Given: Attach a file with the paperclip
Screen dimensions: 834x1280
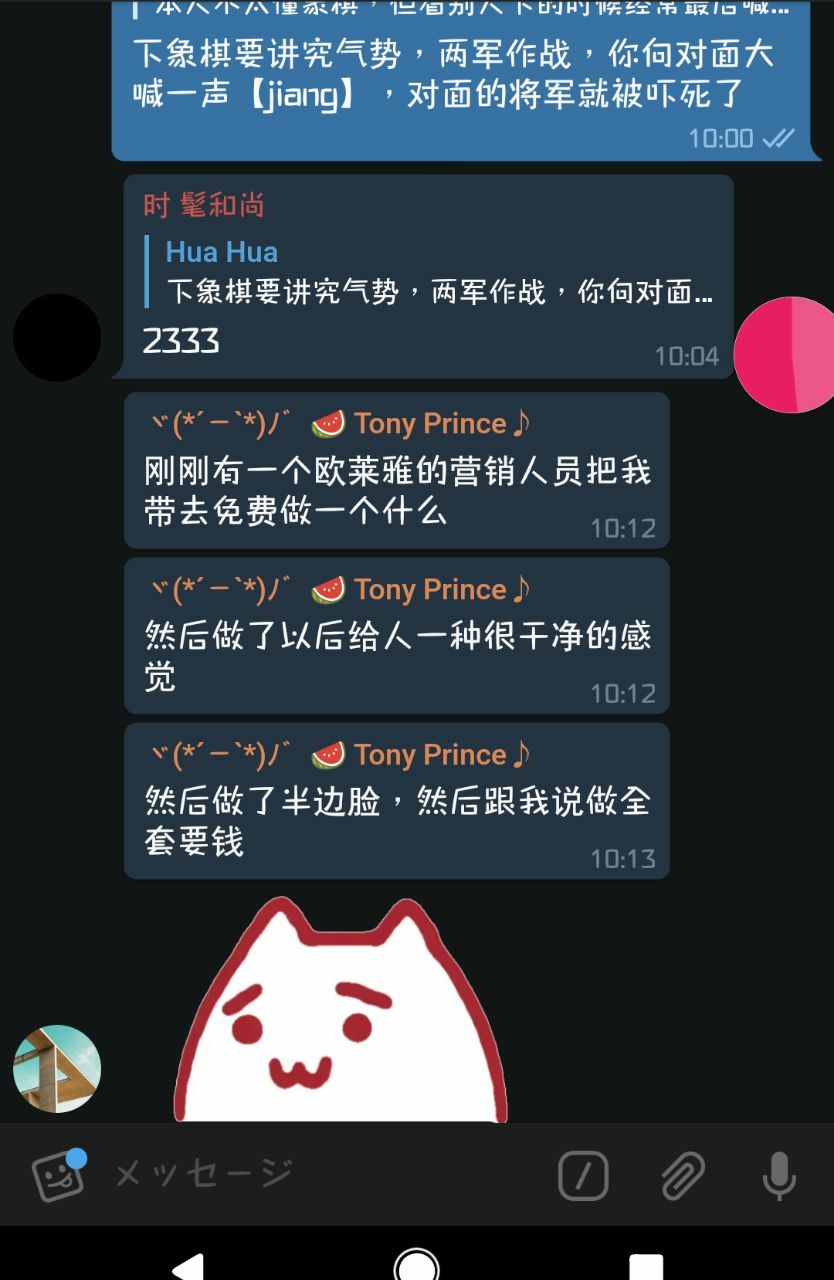Looking at the screenshot, I should coord(683,1175).
